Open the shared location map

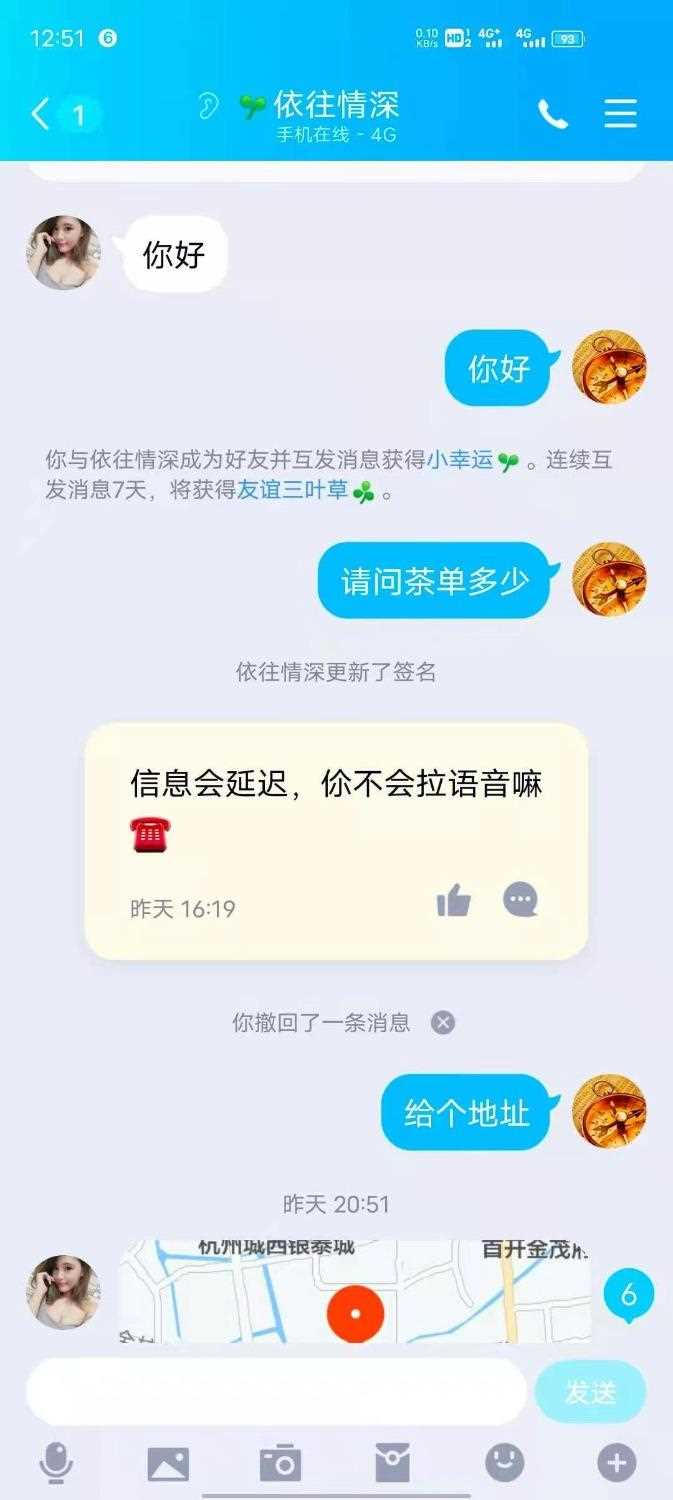[x=355, y=1292]
